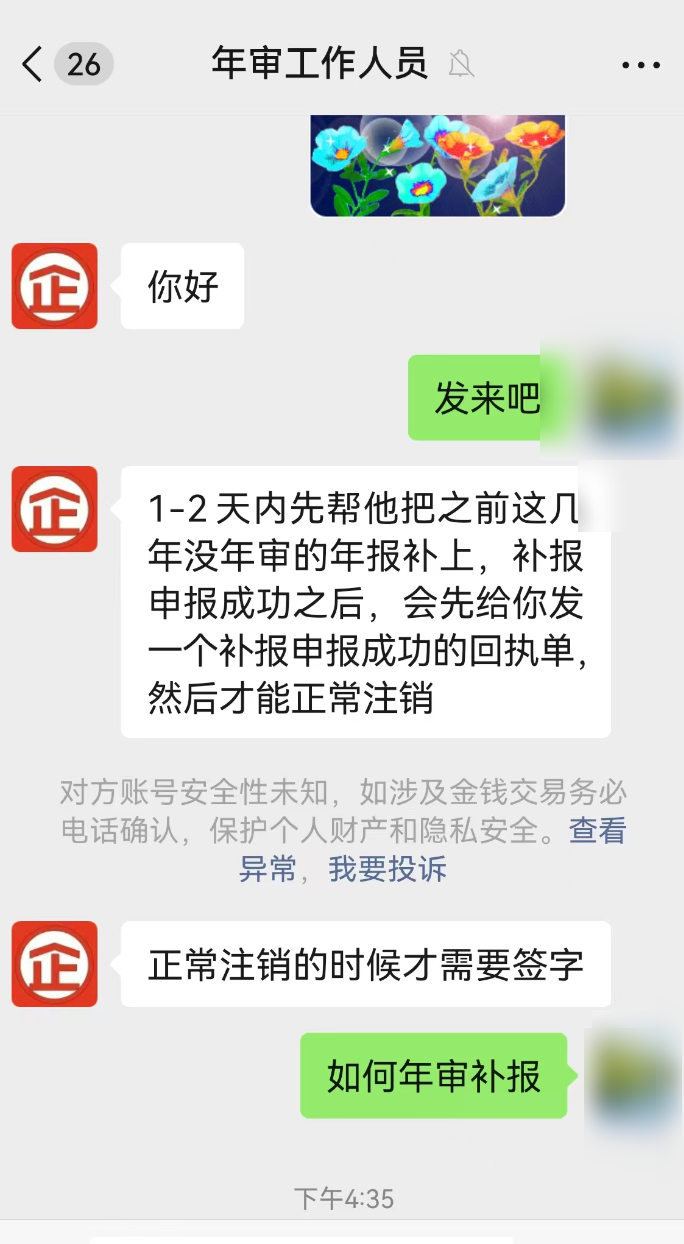This screenshot has width=684, height=1244.
Task: Tap the 我要投诉 complaint link
Action: (x=388, y=869)
